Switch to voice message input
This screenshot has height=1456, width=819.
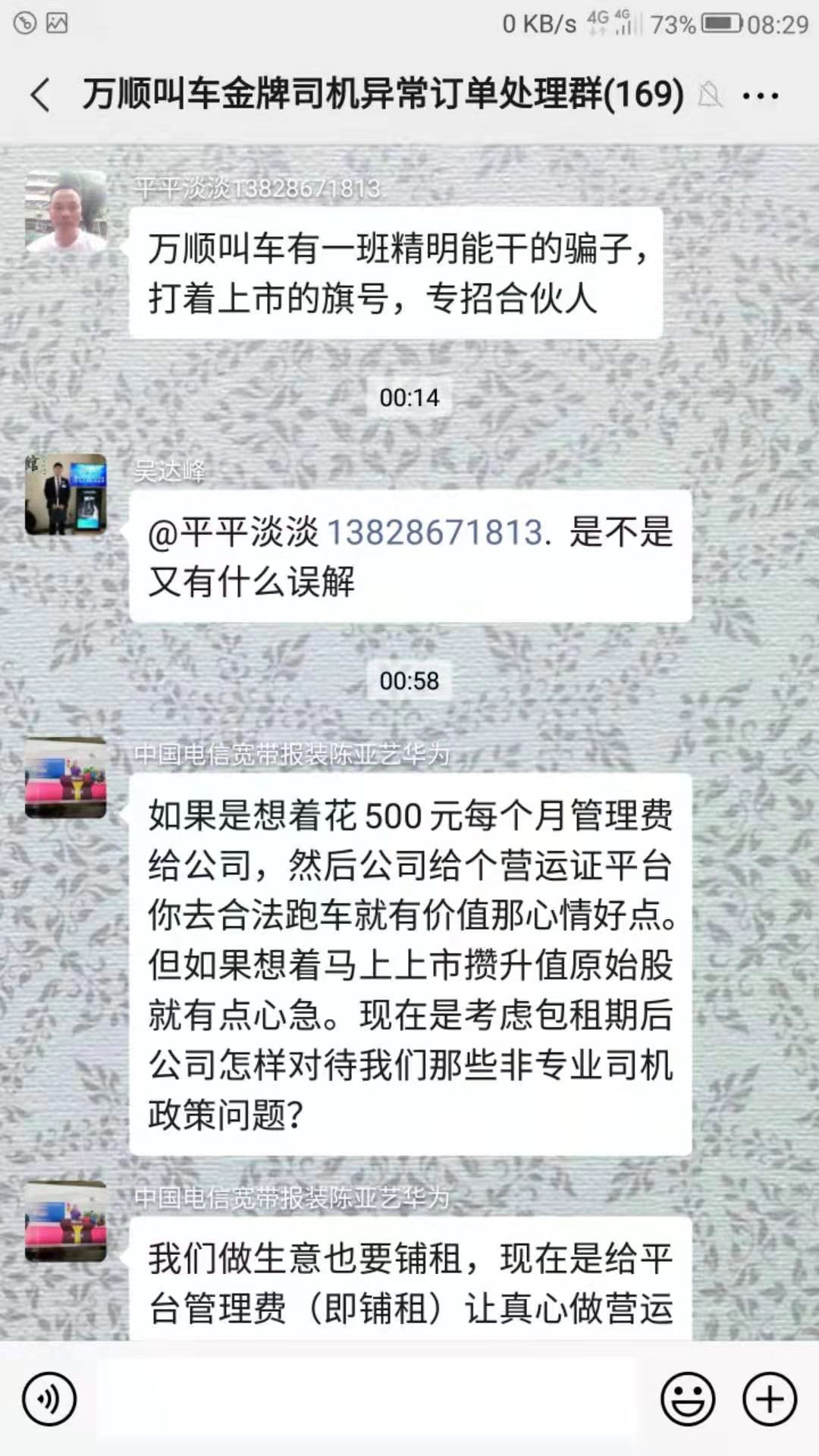pyautogui.click(x=49, y=1398)
